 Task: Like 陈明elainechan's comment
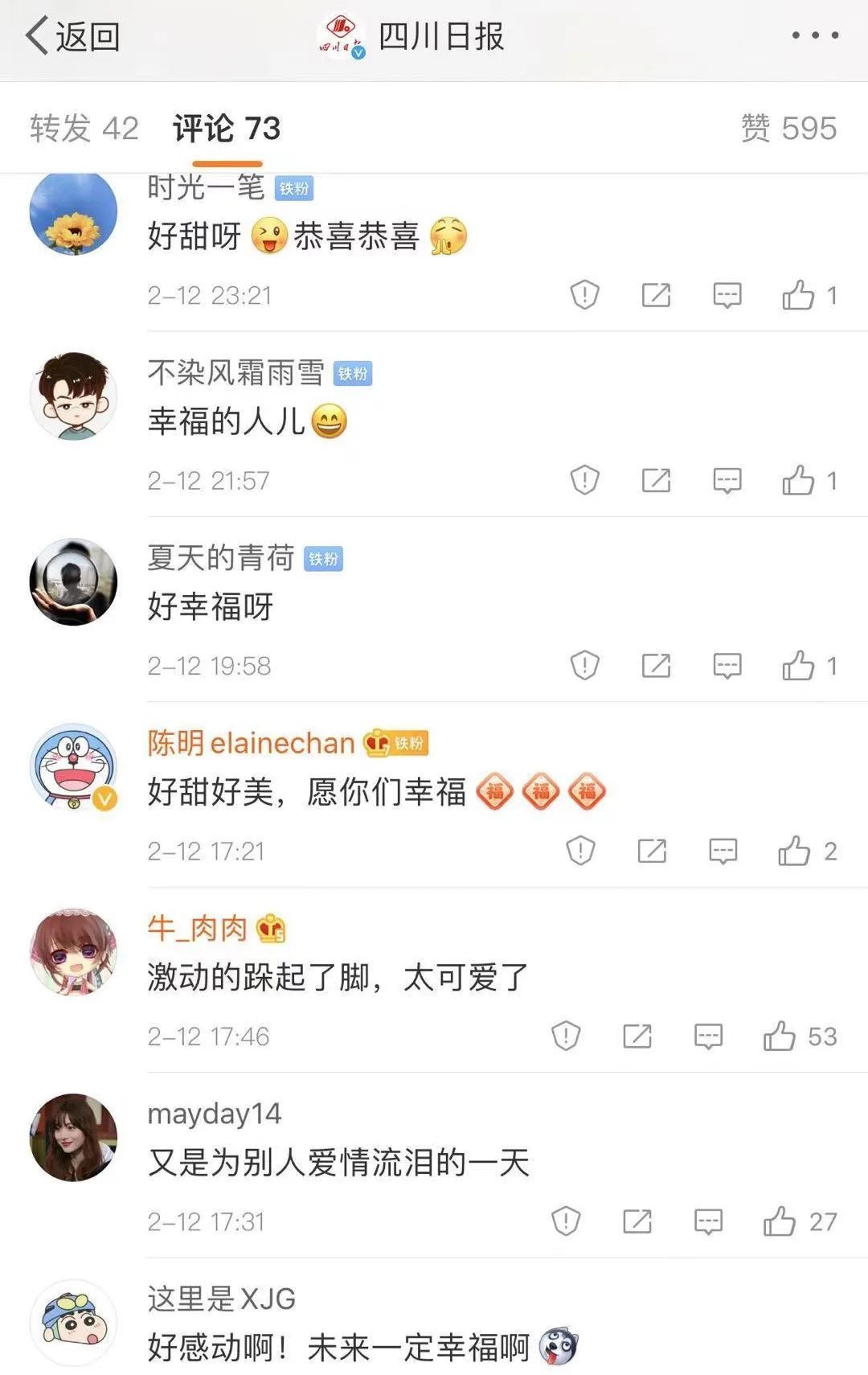point(794,851)
